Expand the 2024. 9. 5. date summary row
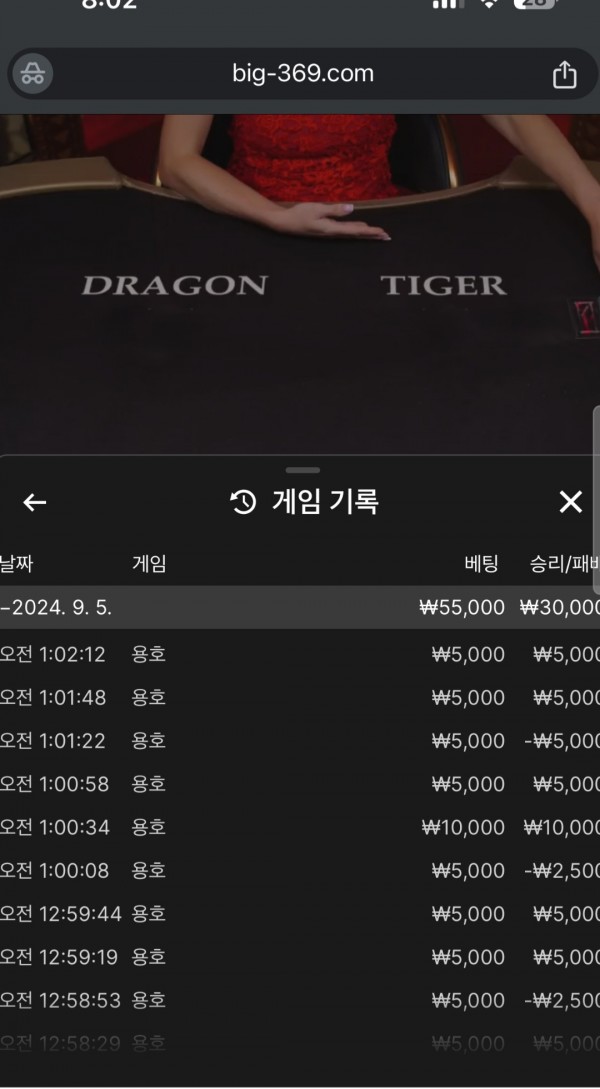Image resolution: width=600 pixels, height=1089 pixels. click(x=300, y=607)
